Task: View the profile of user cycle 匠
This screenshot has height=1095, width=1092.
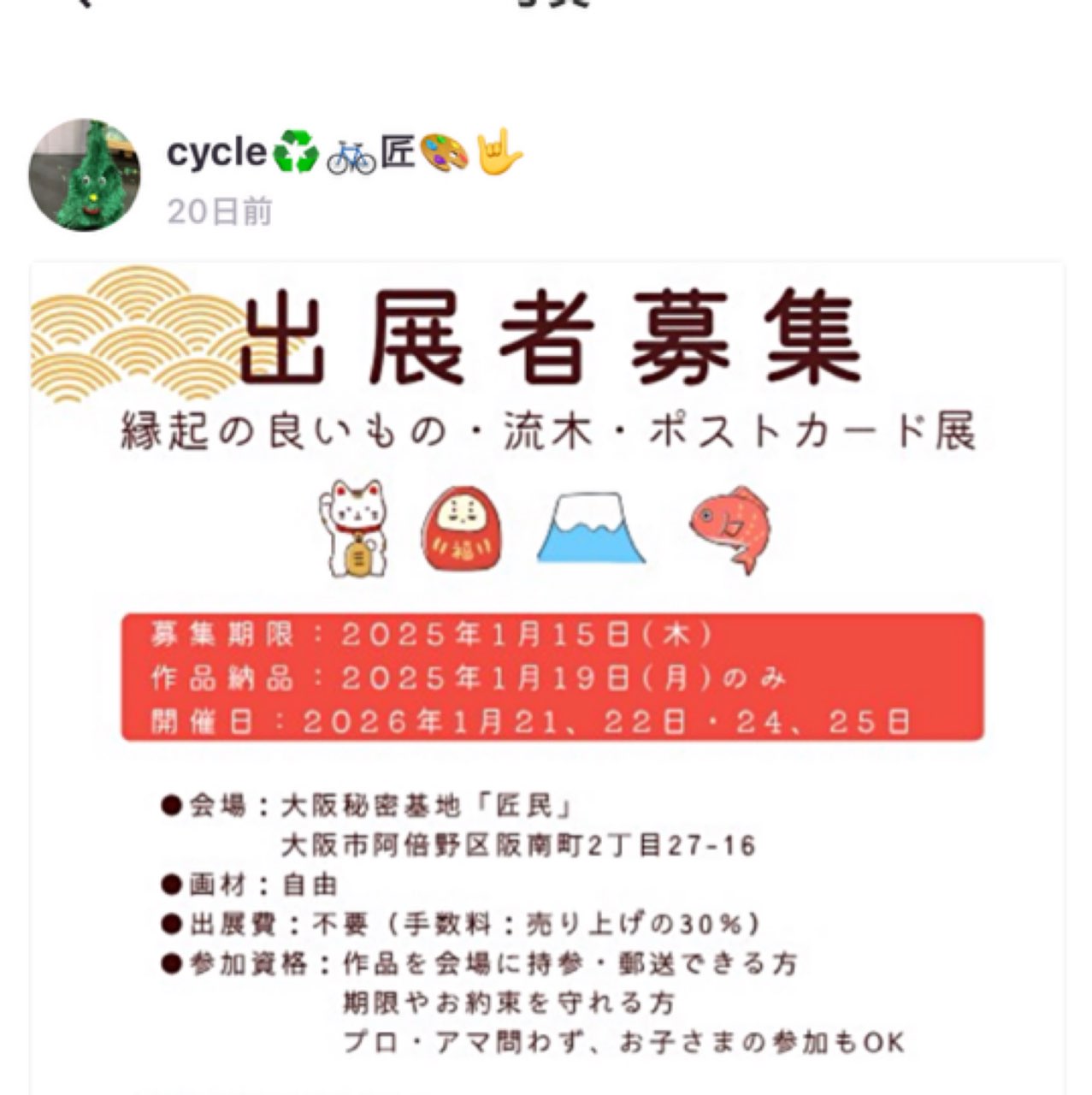Action: (344, 154)
